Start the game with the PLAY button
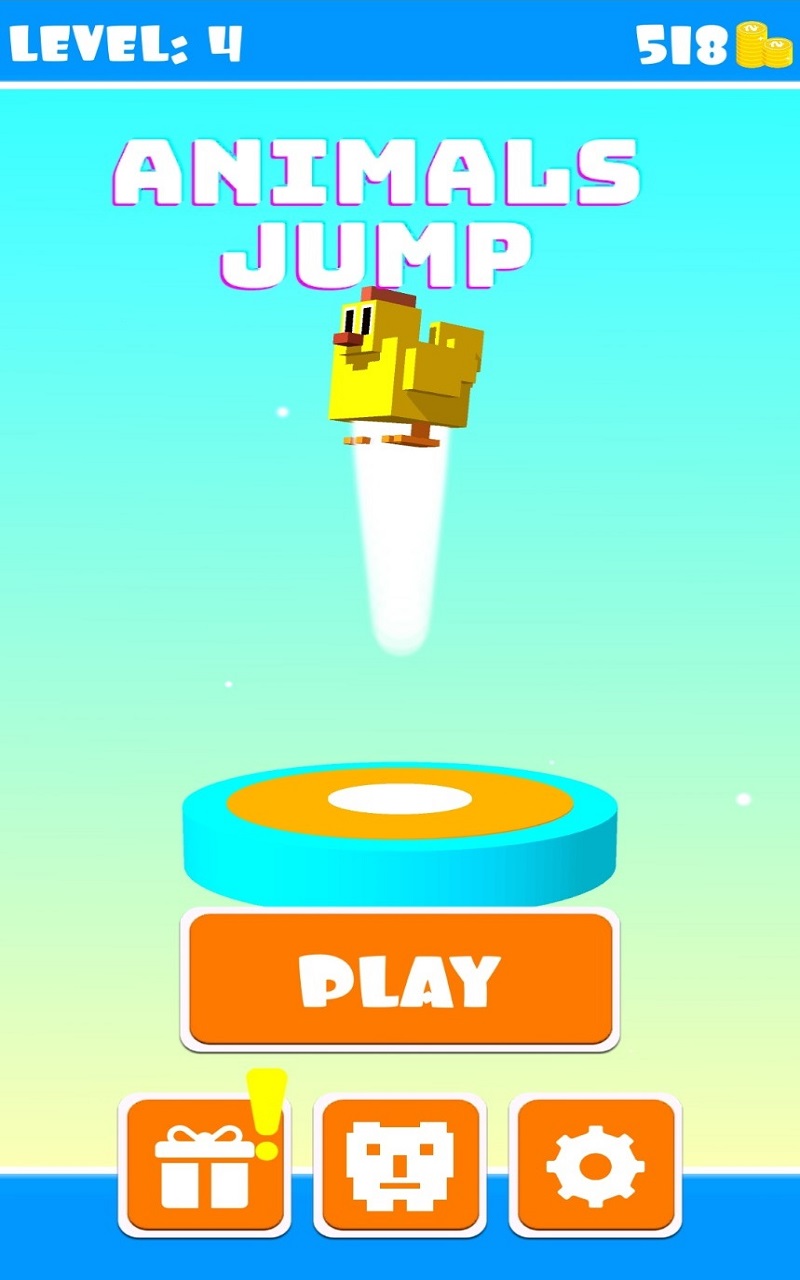The image size is (800, 1280). pyautogui.click(x=400, y=980)
